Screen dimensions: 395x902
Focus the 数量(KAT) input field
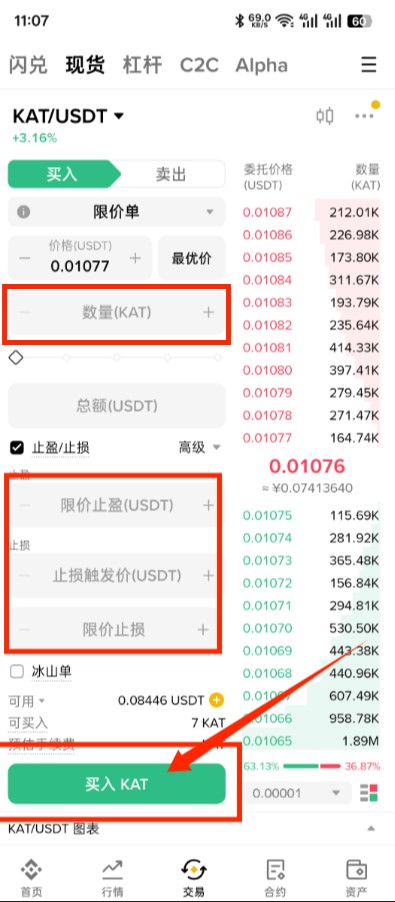(117, 312)
